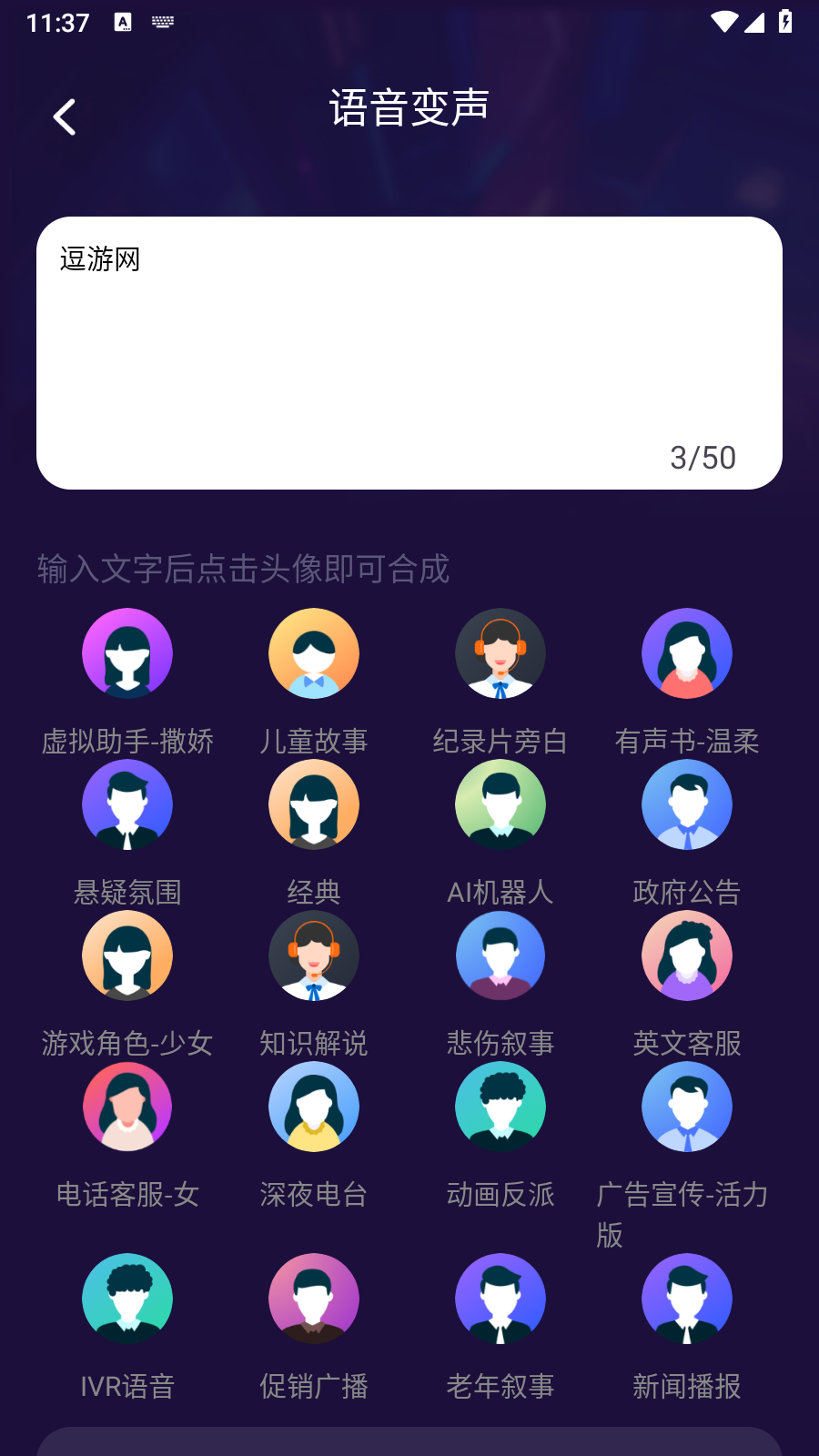This screenshot has height=1456, width=819.
Task: Tap the IVR语音 voice avatar
Action: tap(127, 1299)
